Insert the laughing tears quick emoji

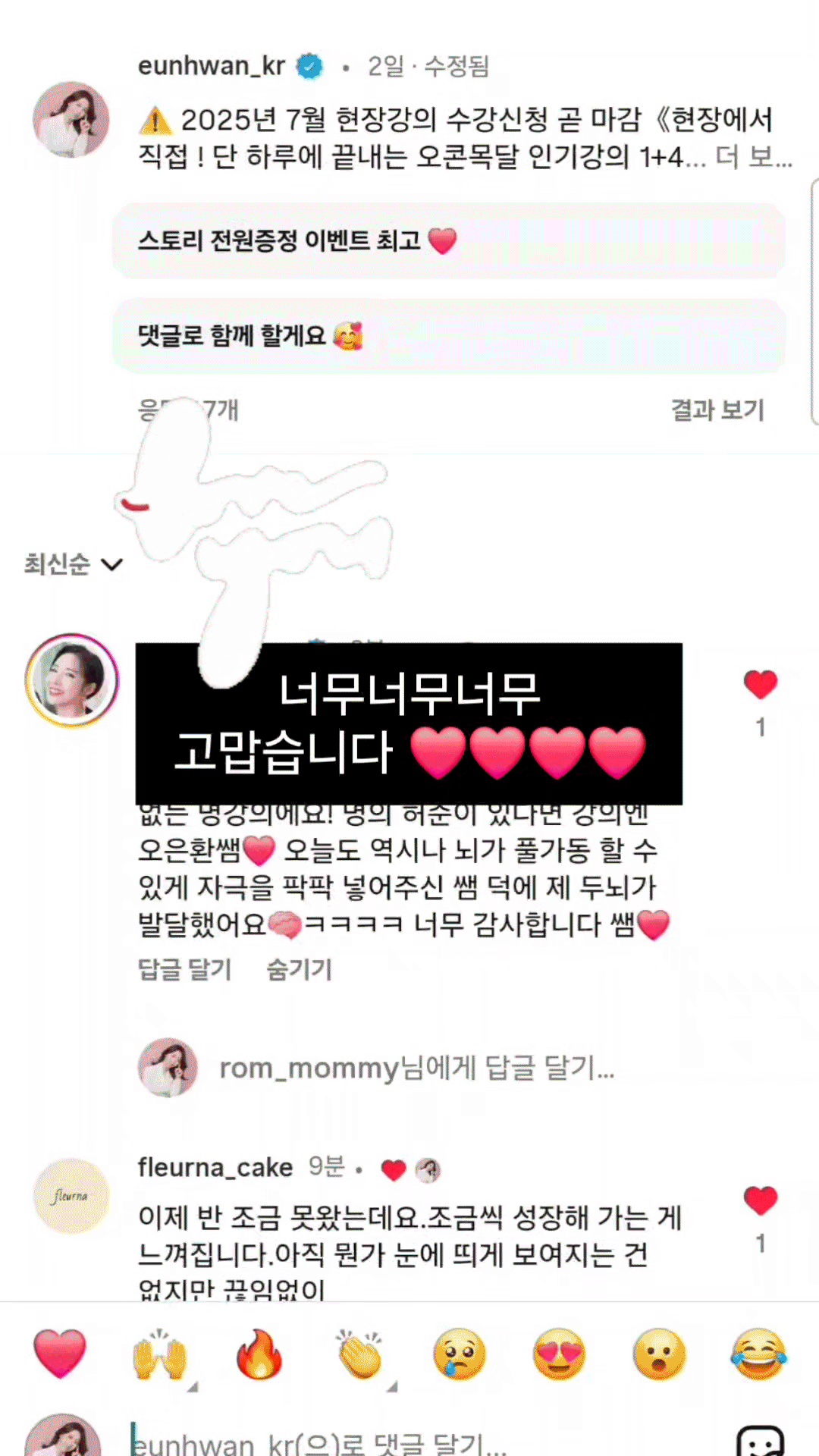758,1355
